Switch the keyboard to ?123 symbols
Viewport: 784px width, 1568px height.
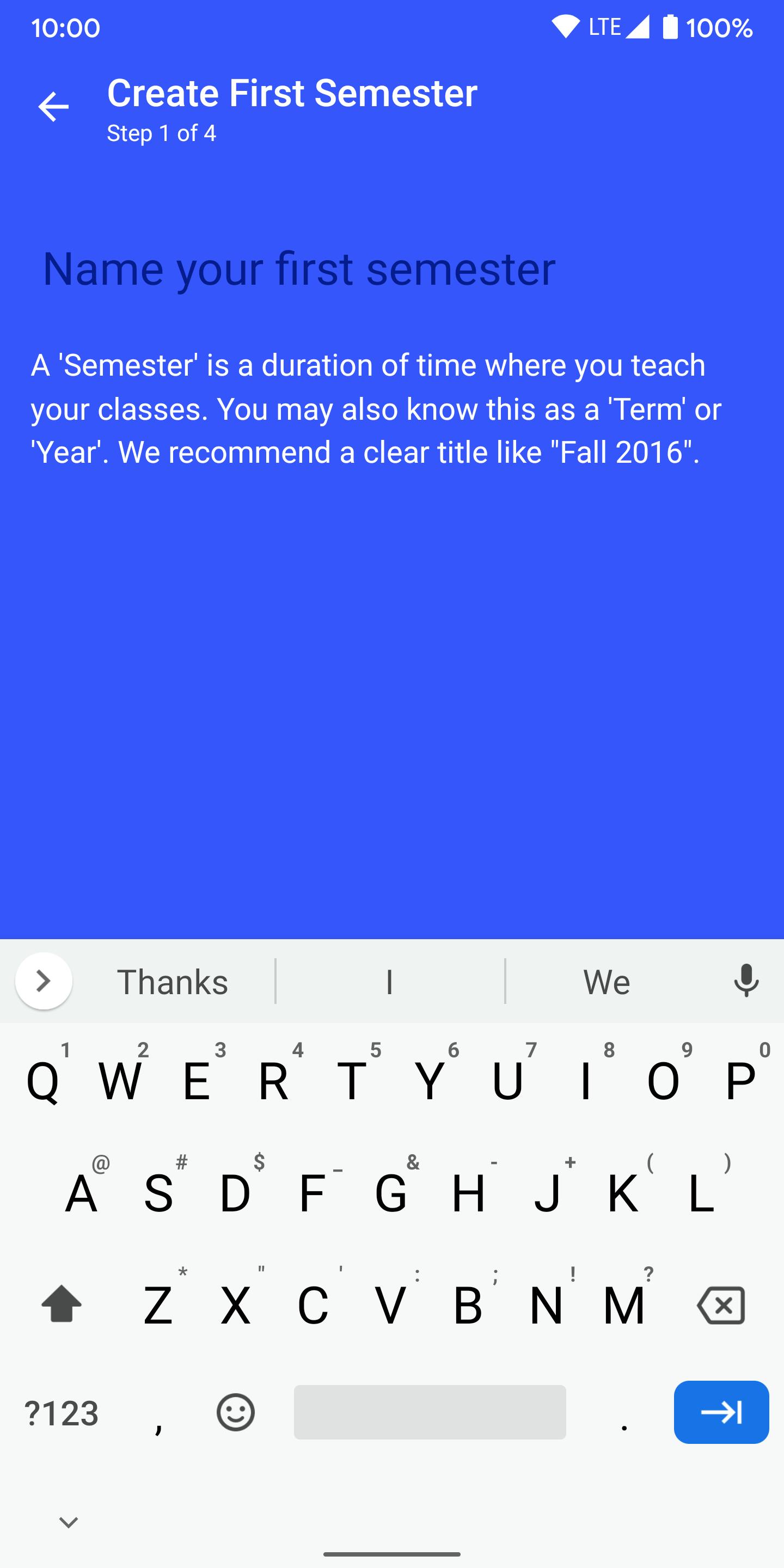(62, 1413)
